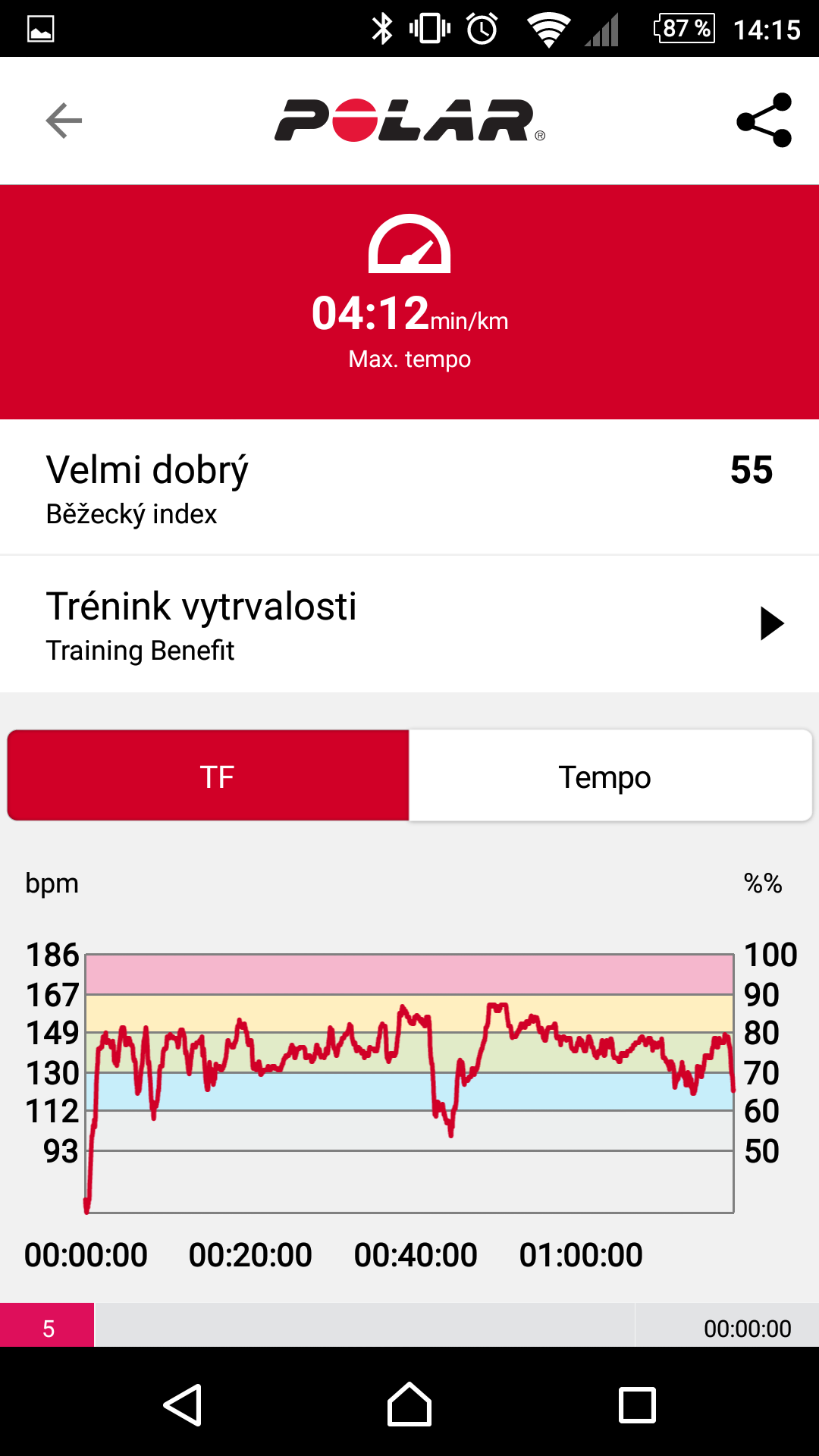Share this training session

click(x=764, y=121)
